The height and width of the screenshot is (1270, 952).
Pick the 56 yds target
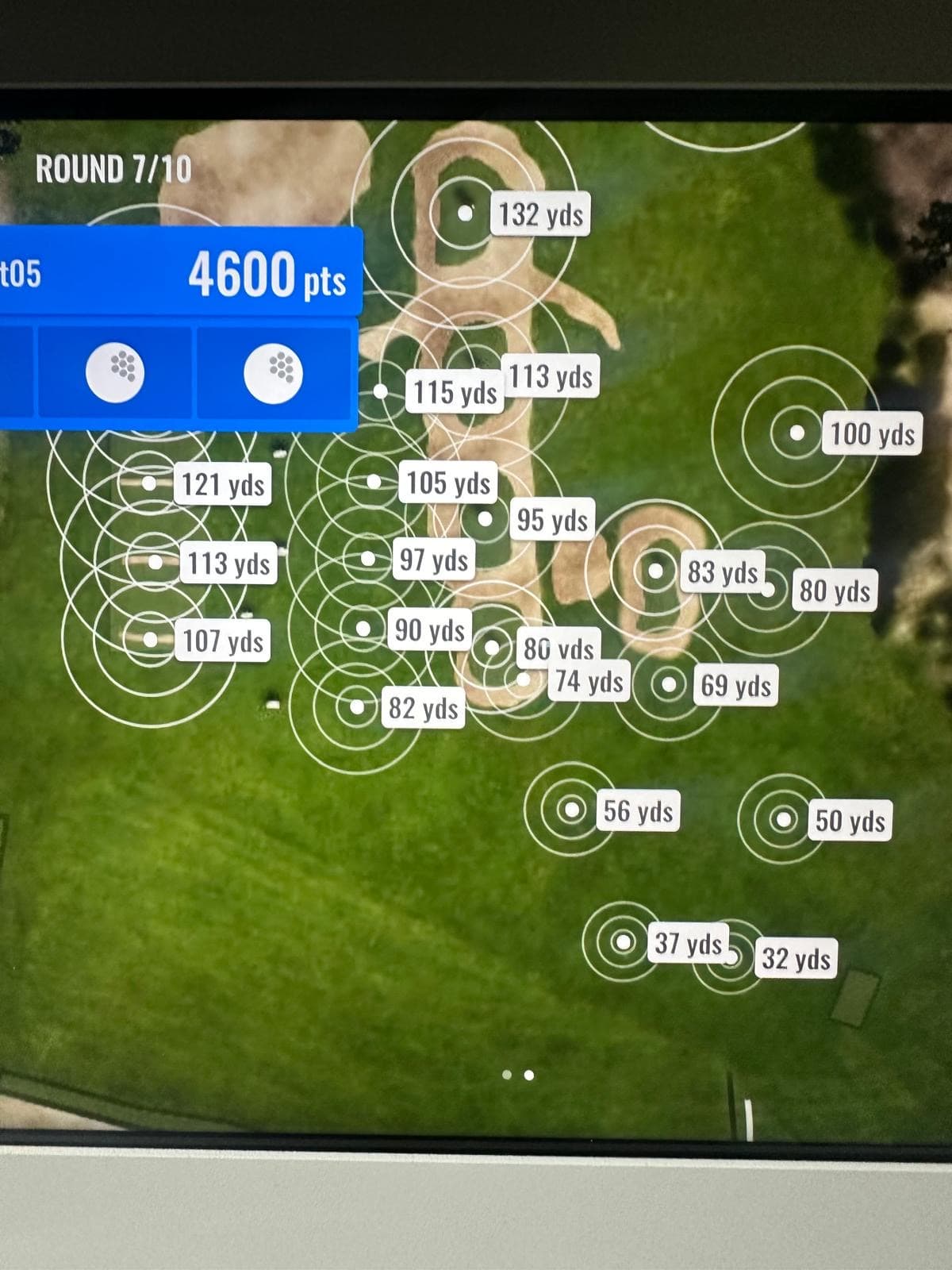[x=570, y=810]
